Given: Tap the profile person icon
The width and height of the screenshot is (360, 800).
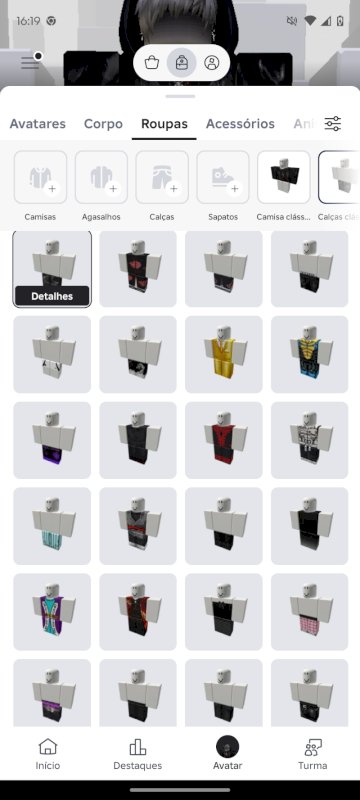Looking at the screenshot, I should (x=212, y=63).
